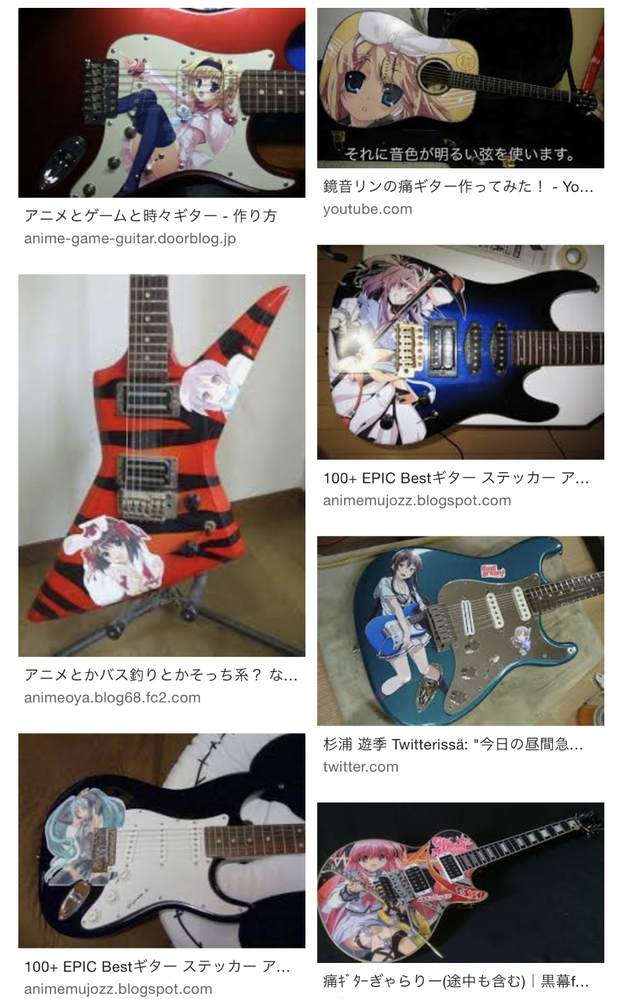The image size is (622, 999).
Task: Open the animeoya.blog68.fc2.com striped guitar result
Action: [x=161, y=465]
